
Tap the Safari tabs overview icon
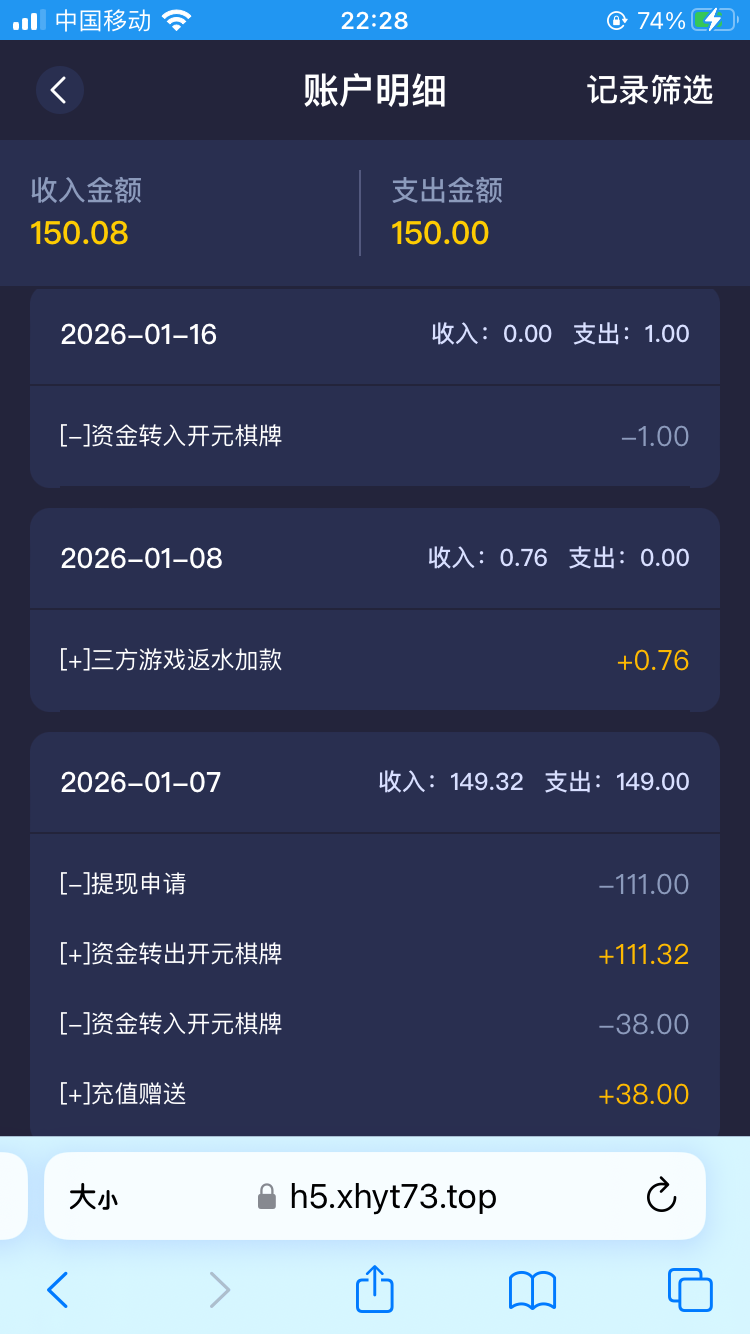688,1289
